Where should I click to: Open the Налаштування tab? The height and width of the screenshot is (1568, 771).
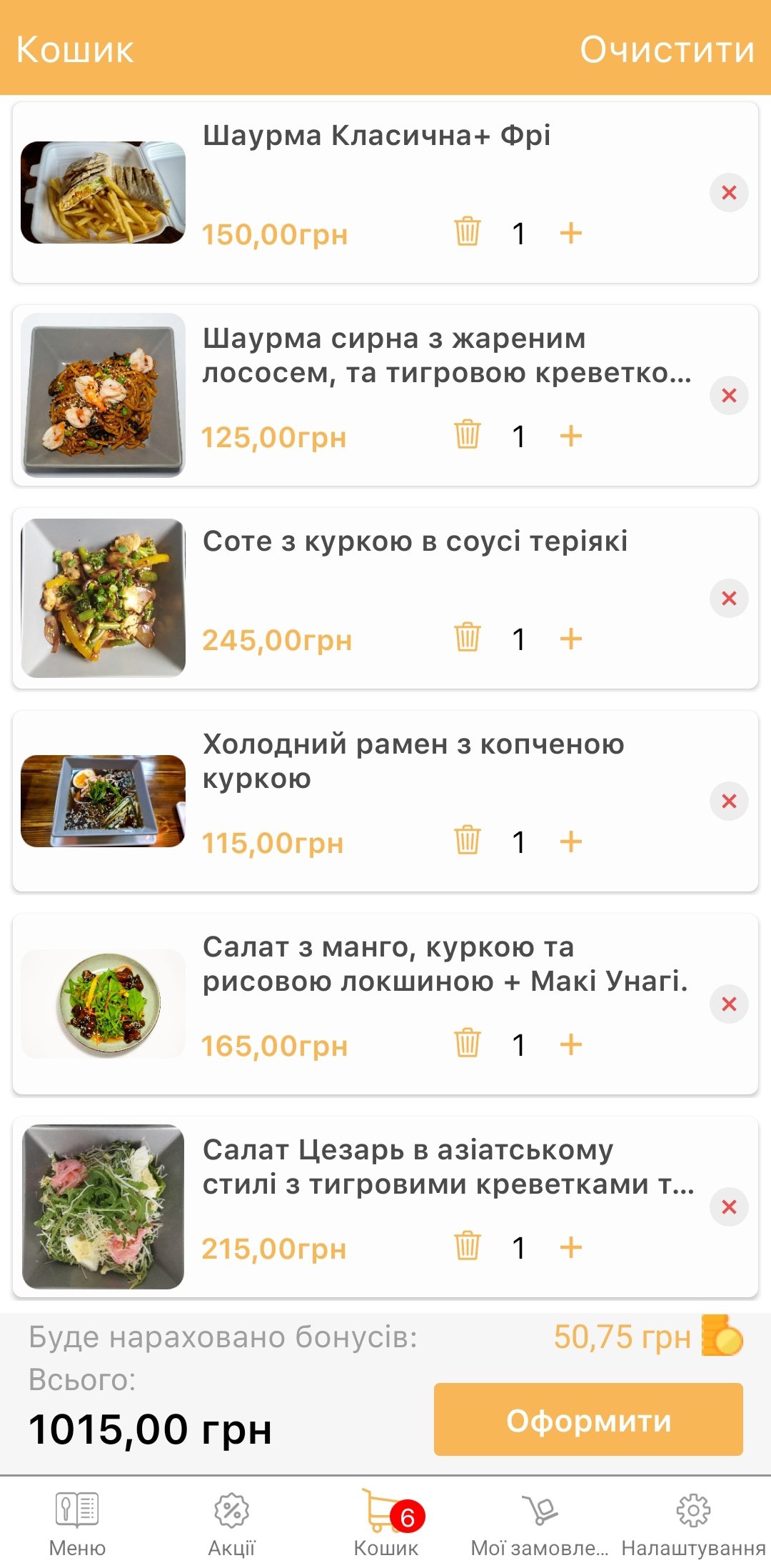(693, 1523)
